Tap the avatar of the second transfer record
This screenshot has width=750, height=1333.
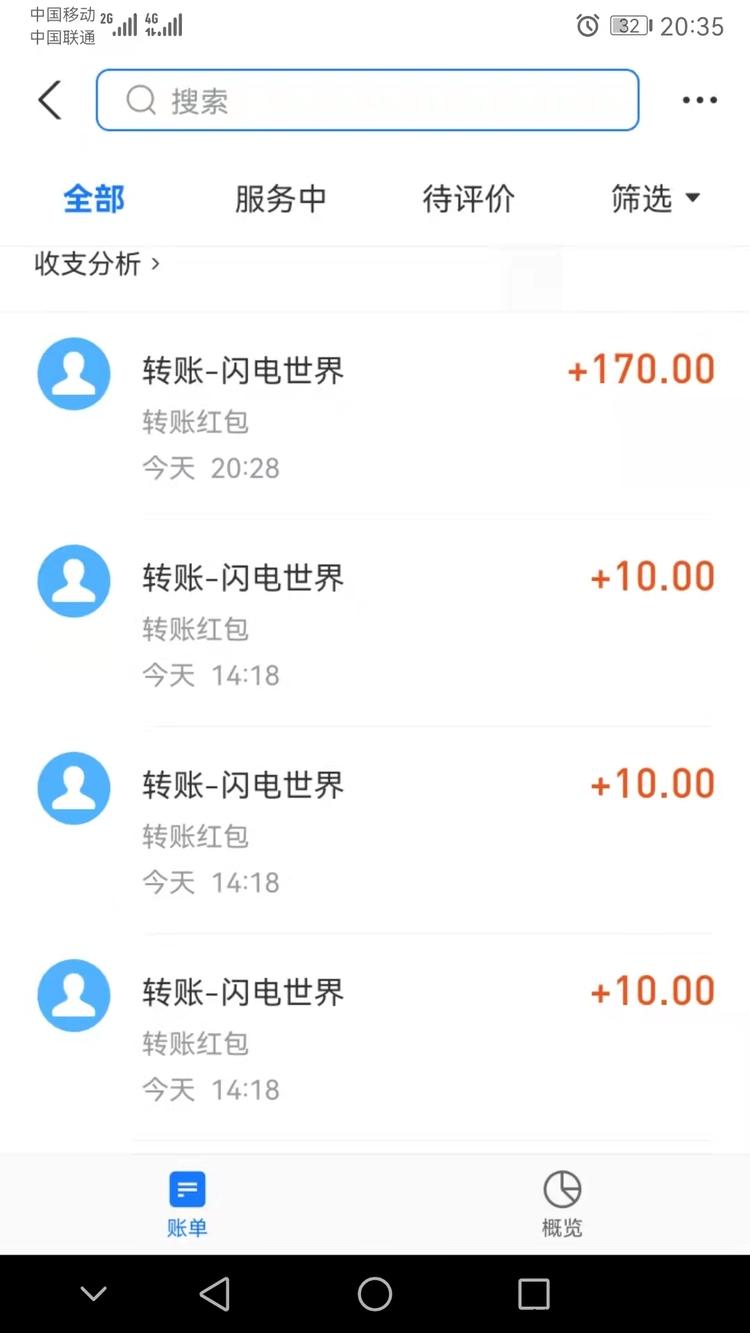click(73, 581)
